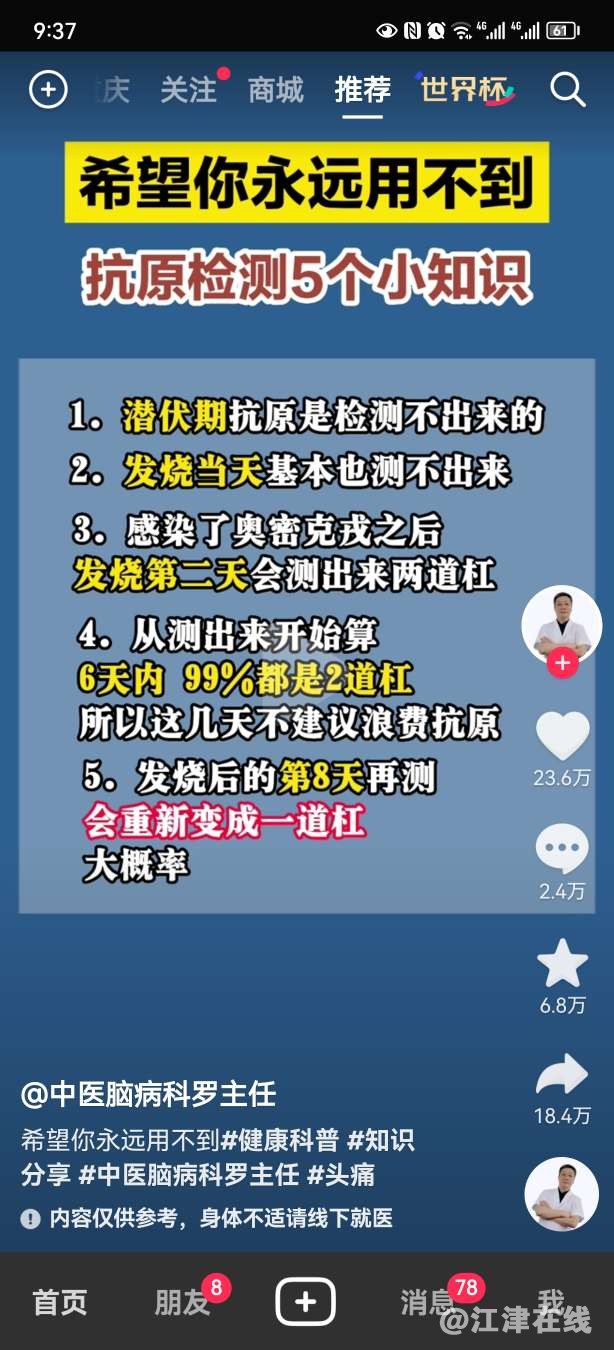Tap the plus circle icon at top left
This screenshot has width=614, height=1350.
(x=47, y=91)
